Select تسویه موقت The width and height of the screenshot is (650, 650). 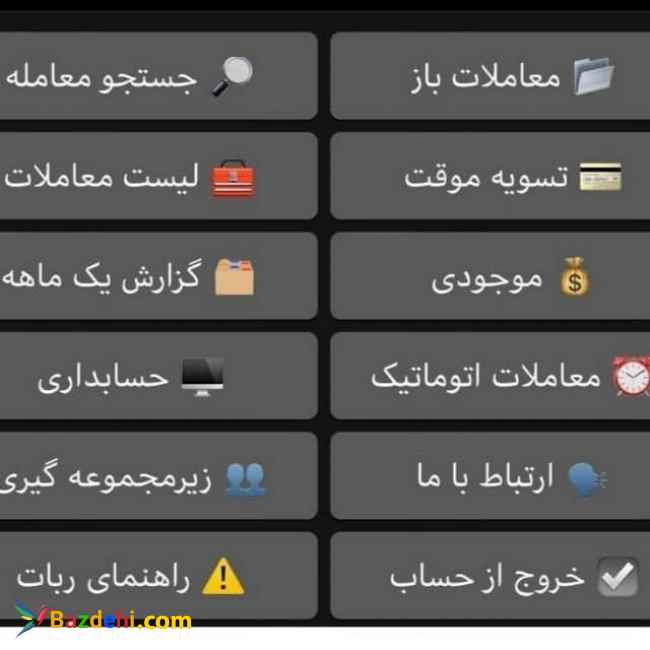pyautogui.click(x=490, y=177)
